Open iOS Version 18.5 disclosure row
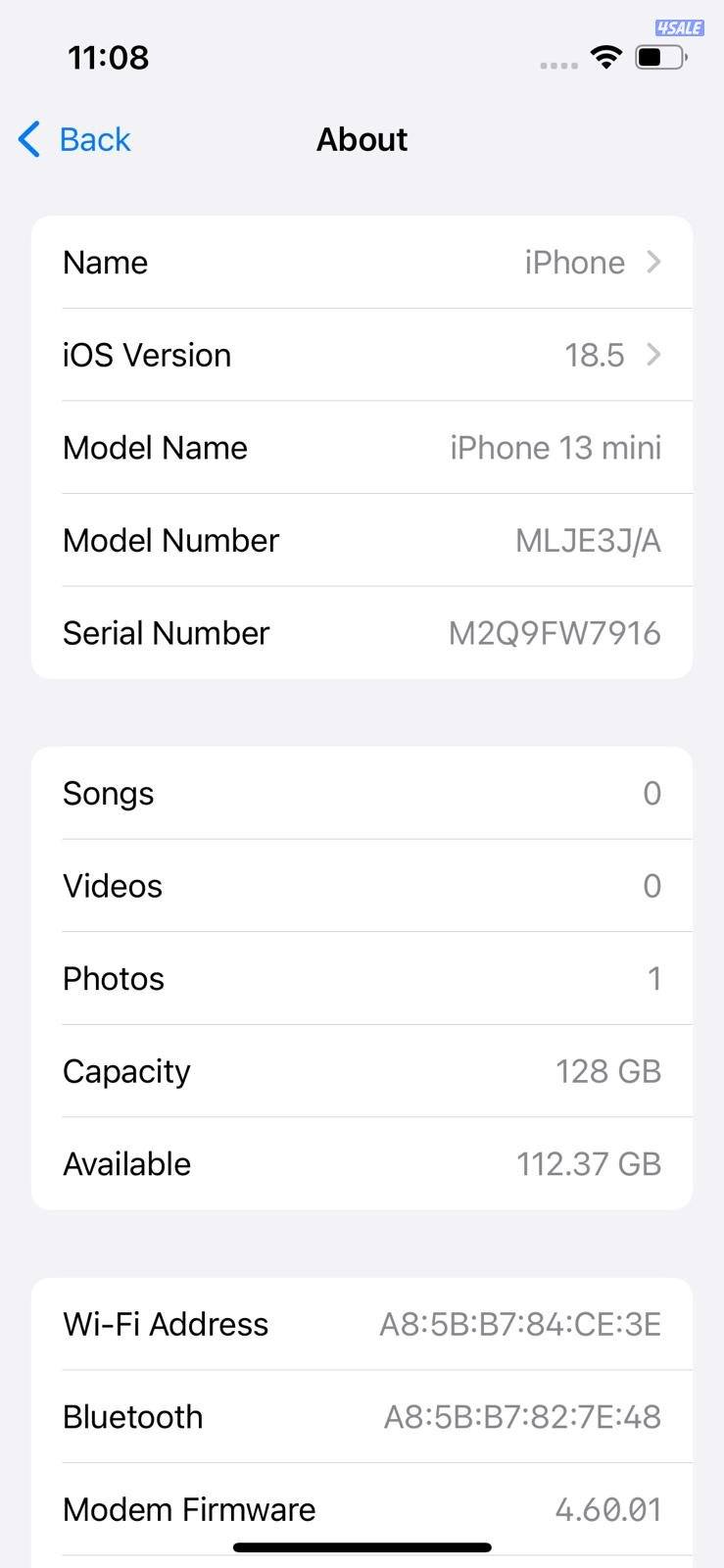The image size is (724, 1568). point(362,355)
